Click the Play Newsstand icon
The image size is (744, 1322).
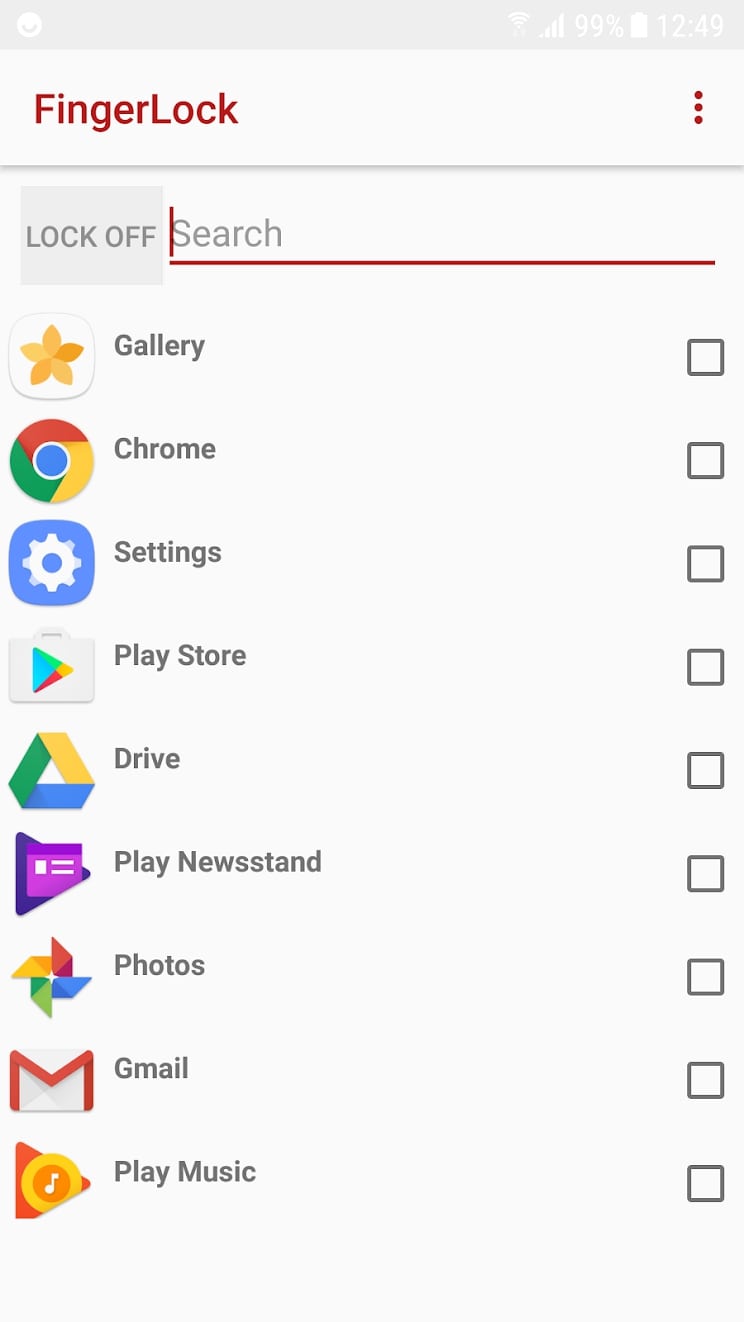51,874
